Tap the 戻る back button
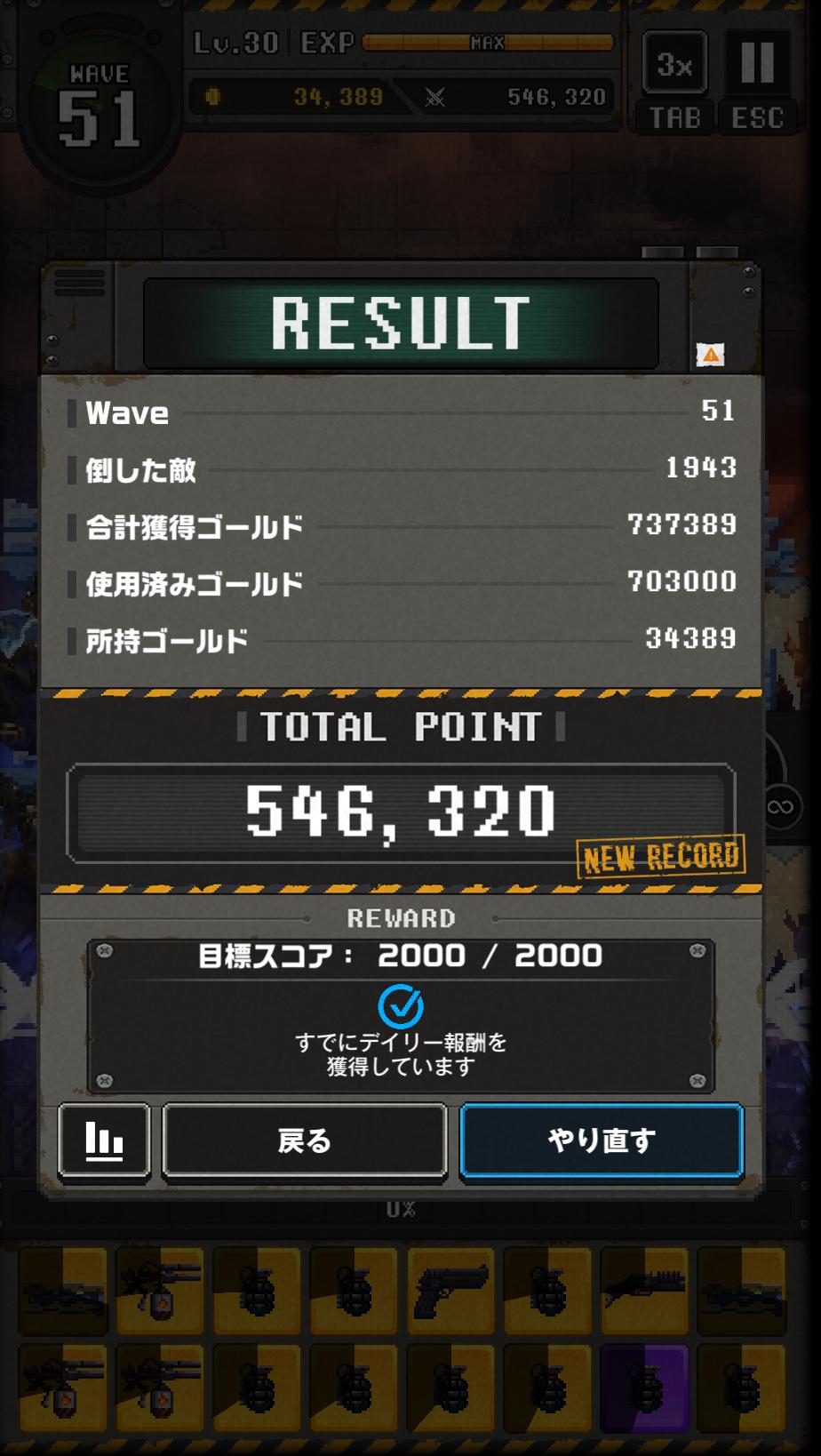This screenshot has height=1456, width=821. [304, 1140]
